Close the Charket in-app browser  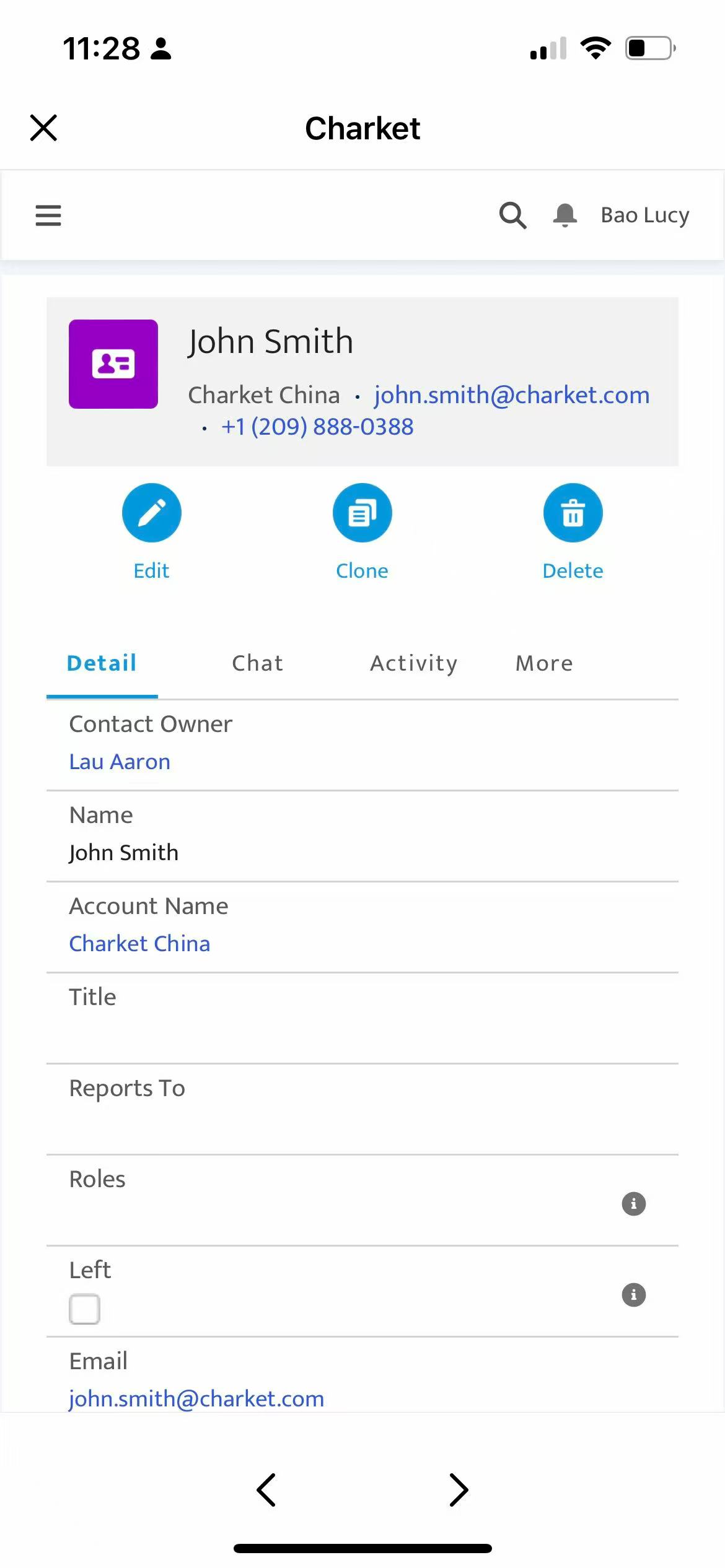click(43, 128)
